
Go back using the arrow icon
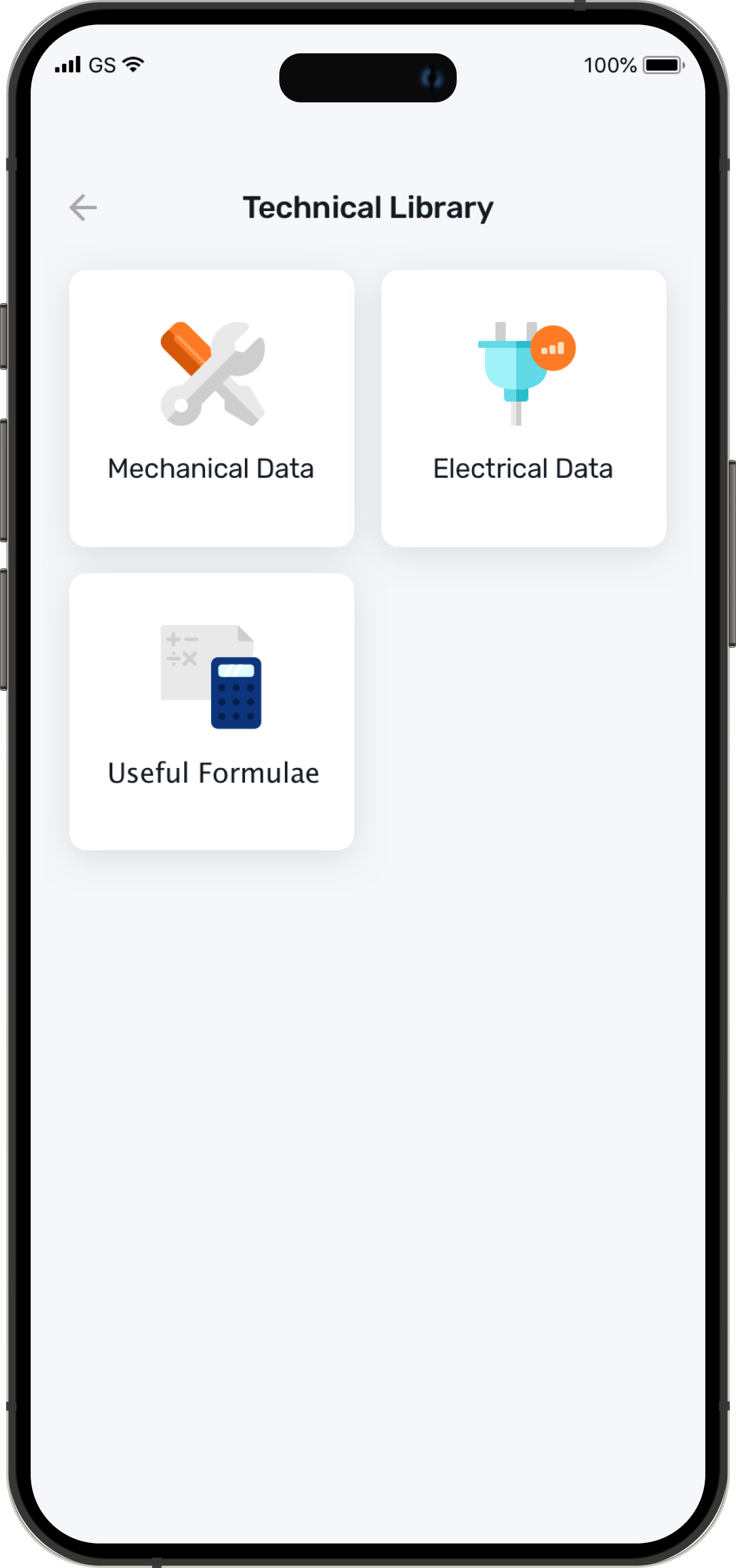(x=83, y=207)
